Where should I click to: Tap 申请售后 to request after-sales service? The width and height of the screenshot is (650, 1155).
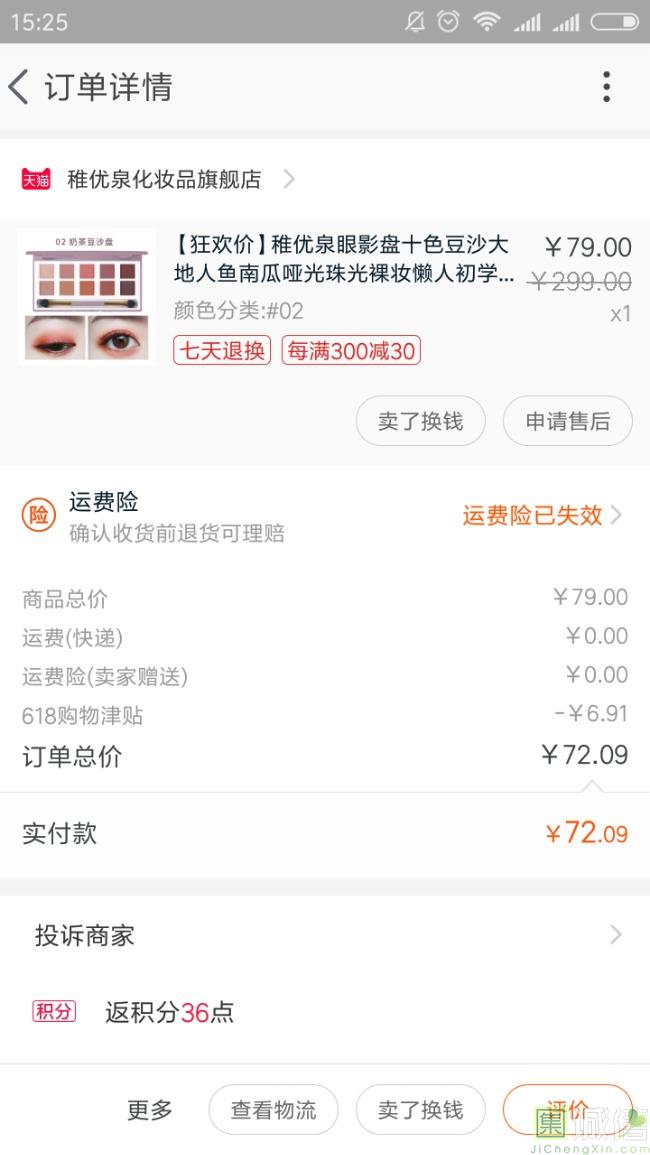[x=567, y=421]
